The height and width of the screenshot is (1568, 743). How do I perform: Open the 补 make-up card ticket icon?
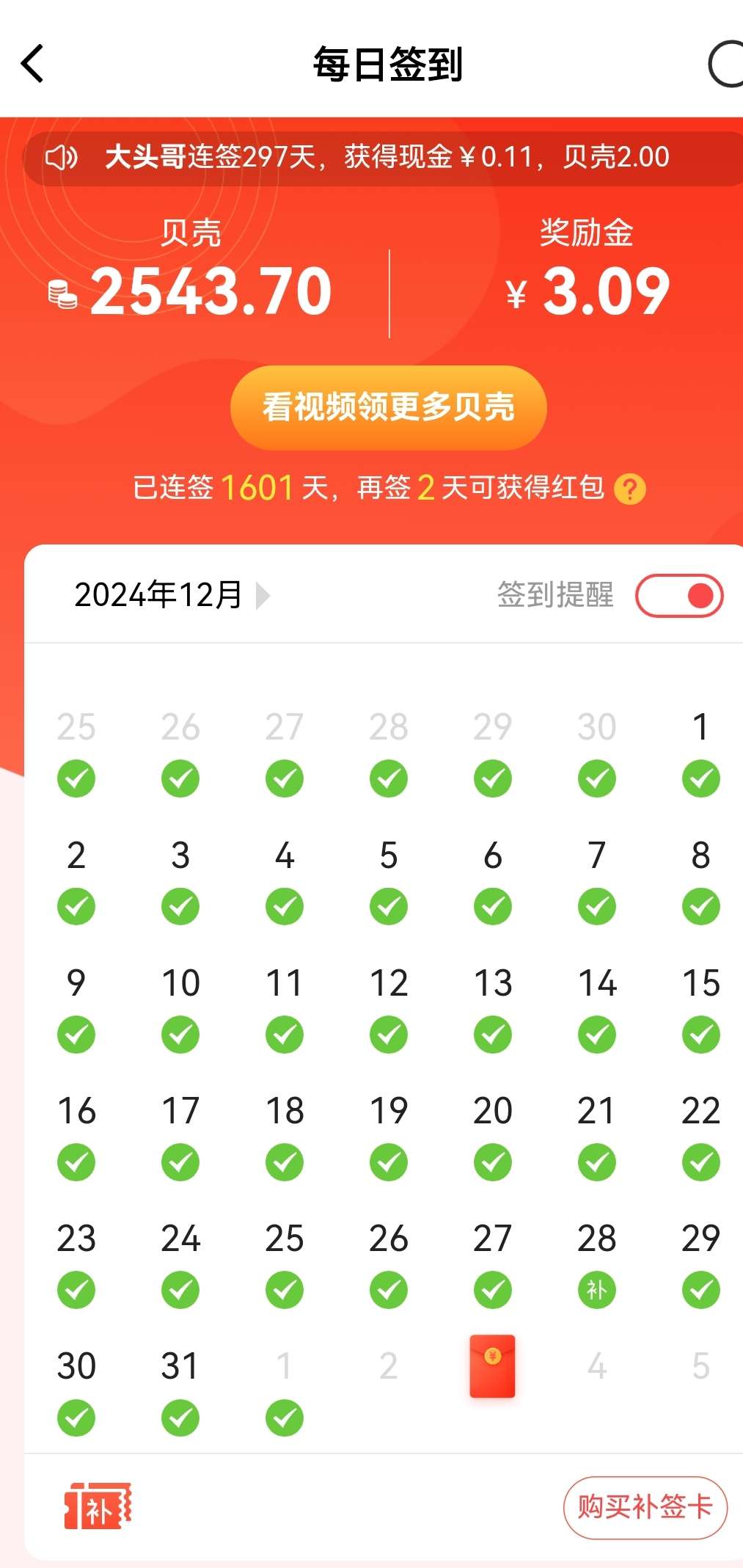point(98,1506)
